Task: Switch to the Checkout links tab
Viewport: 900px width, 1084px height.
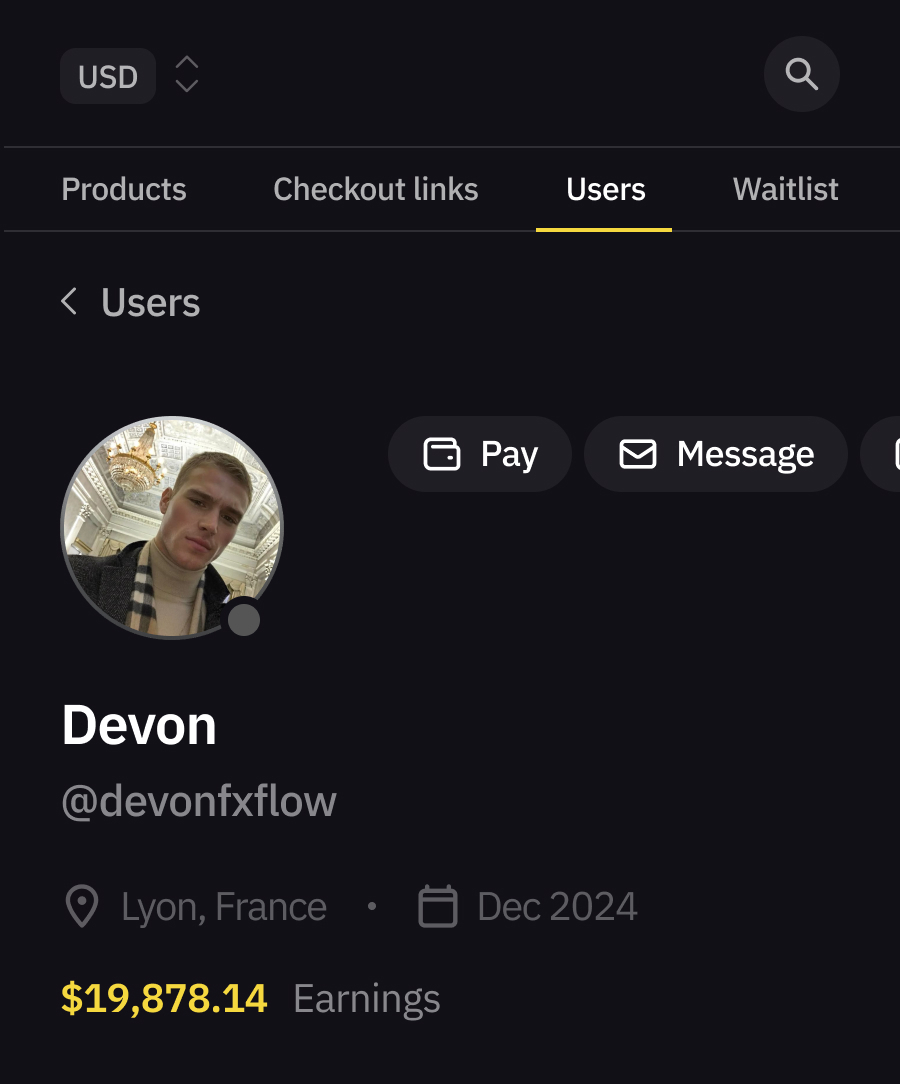Action: [x=376, y=189]
